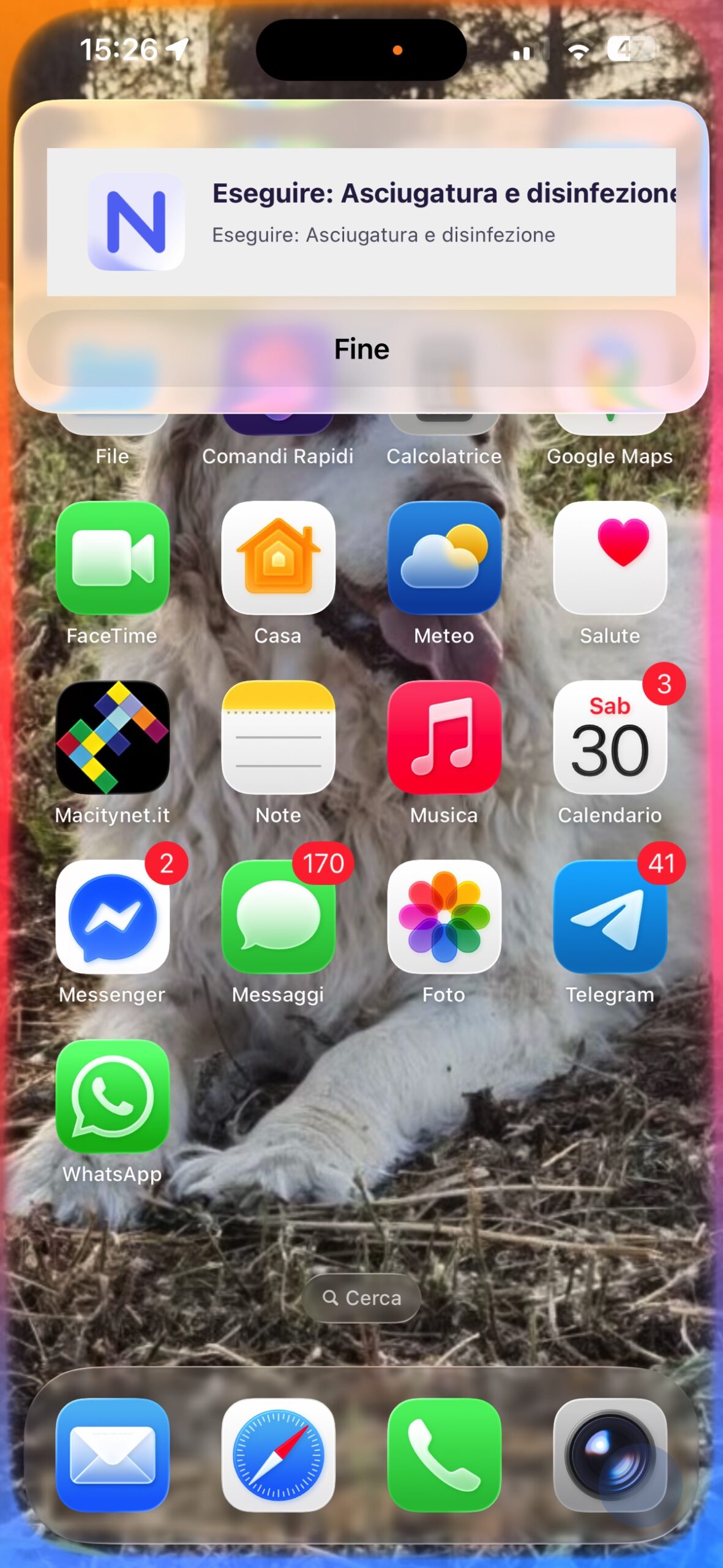Open the Note app

click(x=278, y=737)
